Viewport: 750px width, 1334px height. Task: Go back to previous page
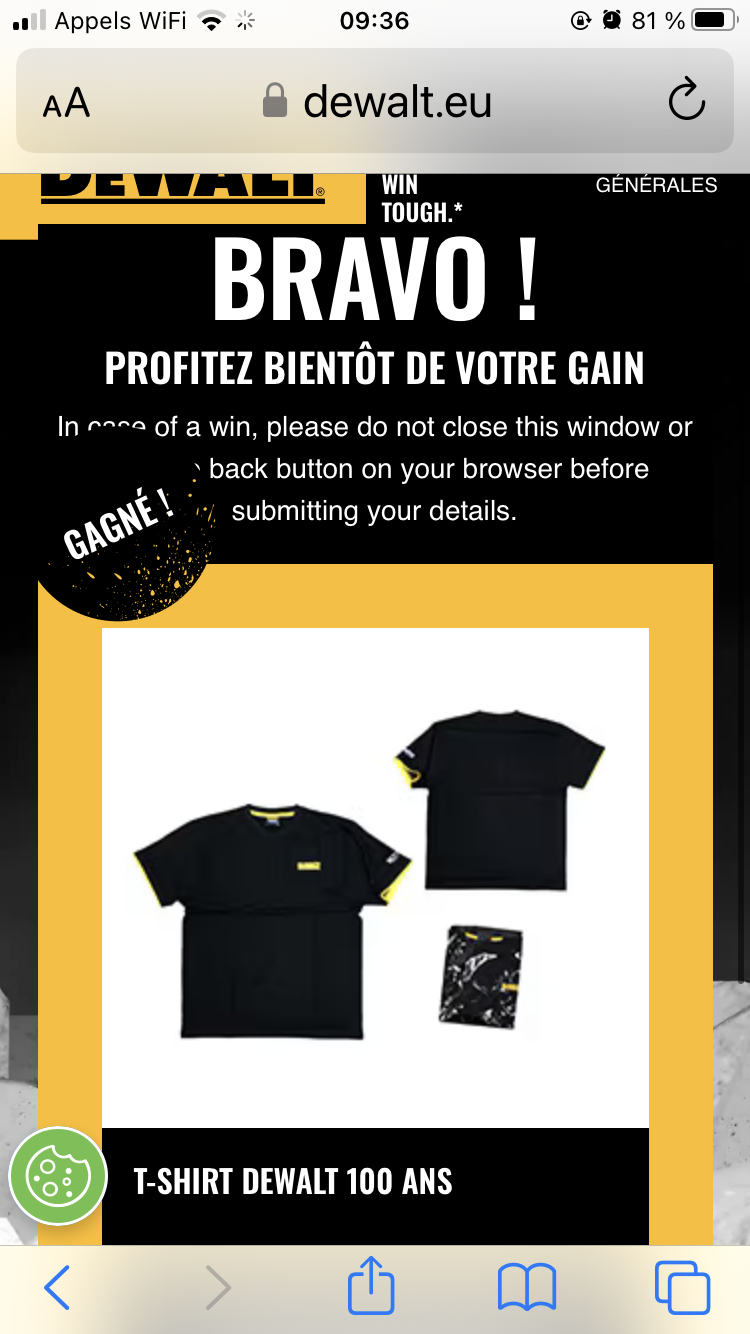(x=57, y=1287)
